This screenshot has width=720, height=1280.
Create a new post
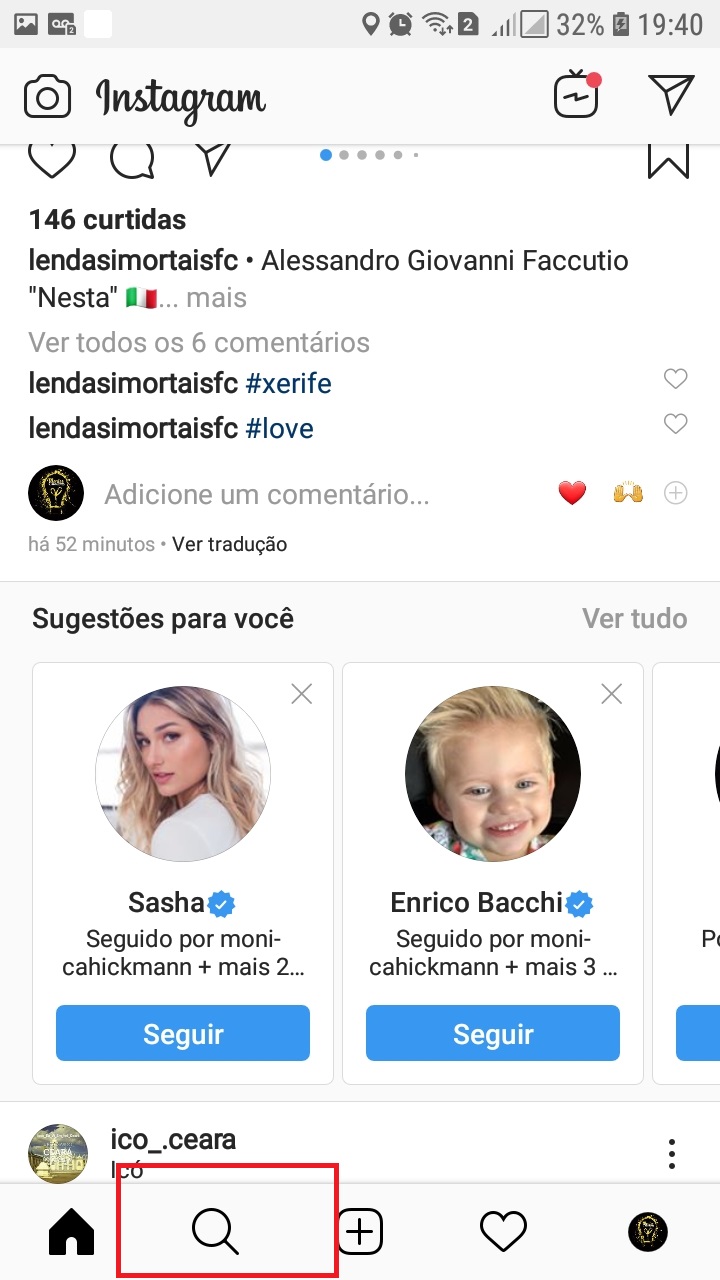[x=360, y=1232]
